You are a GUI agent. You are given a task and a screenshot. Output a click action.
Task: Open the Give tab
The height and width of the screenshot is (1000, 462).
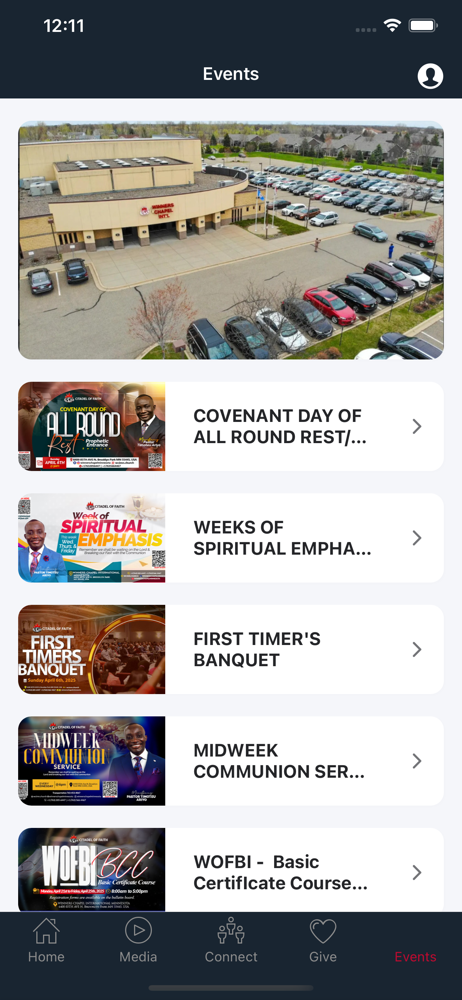coord(323,941)
